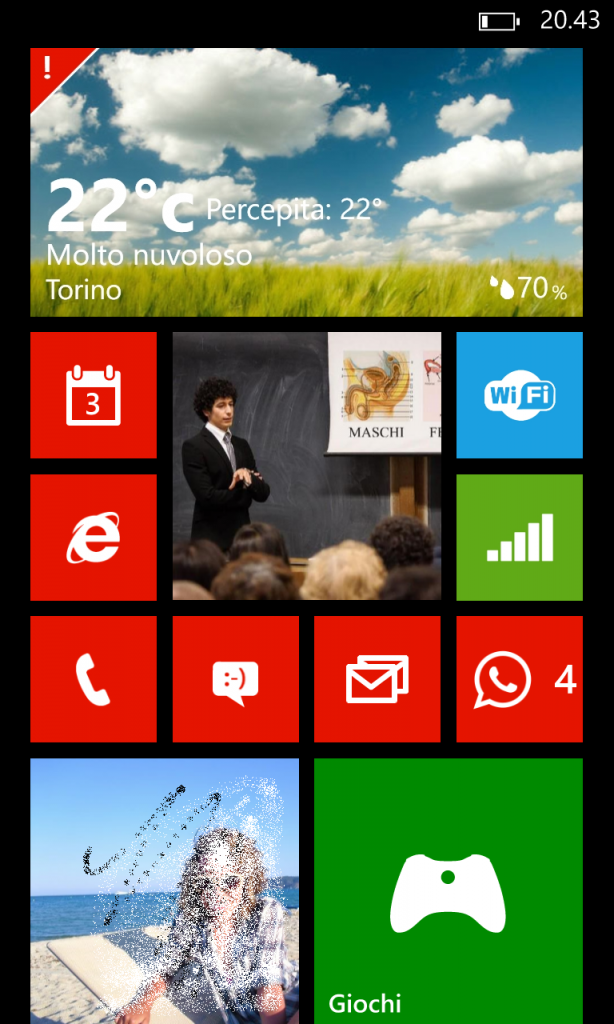The width and height of the screenshot is (614, 1024).
Task: Open the messaging tile
Action: 235,679
